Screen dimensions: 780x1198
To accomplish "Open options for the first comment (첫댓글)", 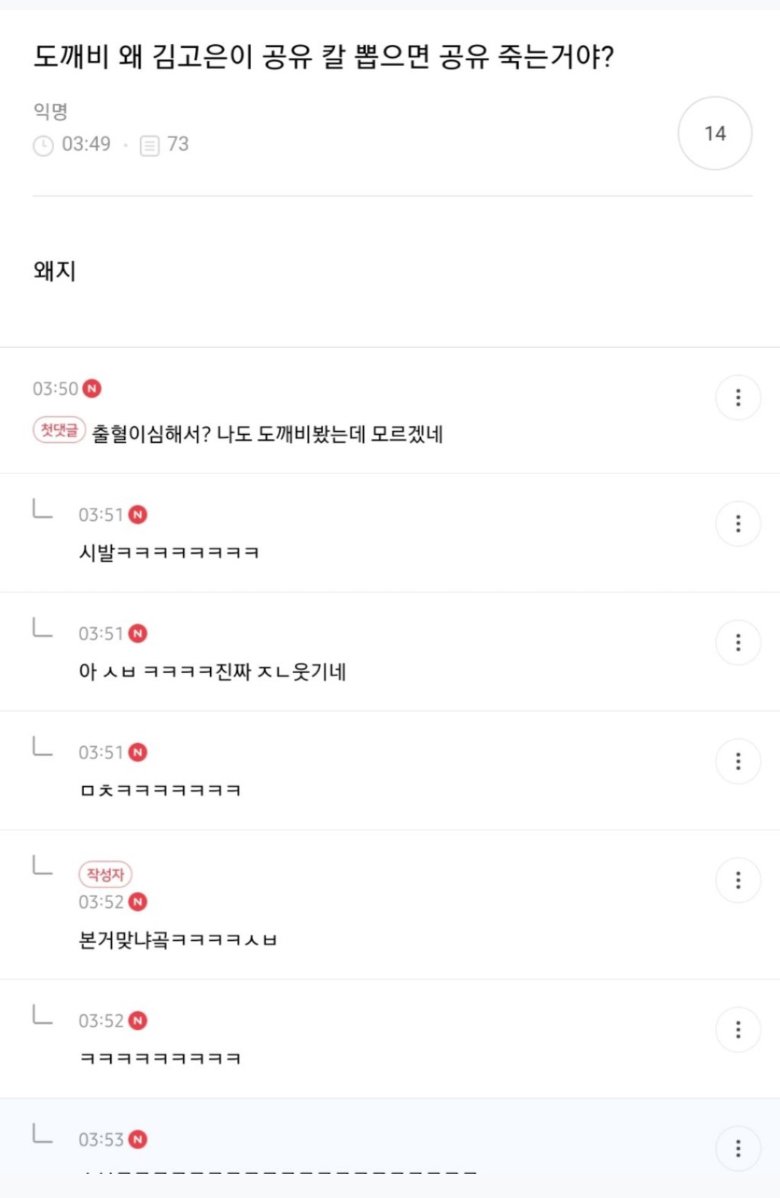I will pos(738,398).
